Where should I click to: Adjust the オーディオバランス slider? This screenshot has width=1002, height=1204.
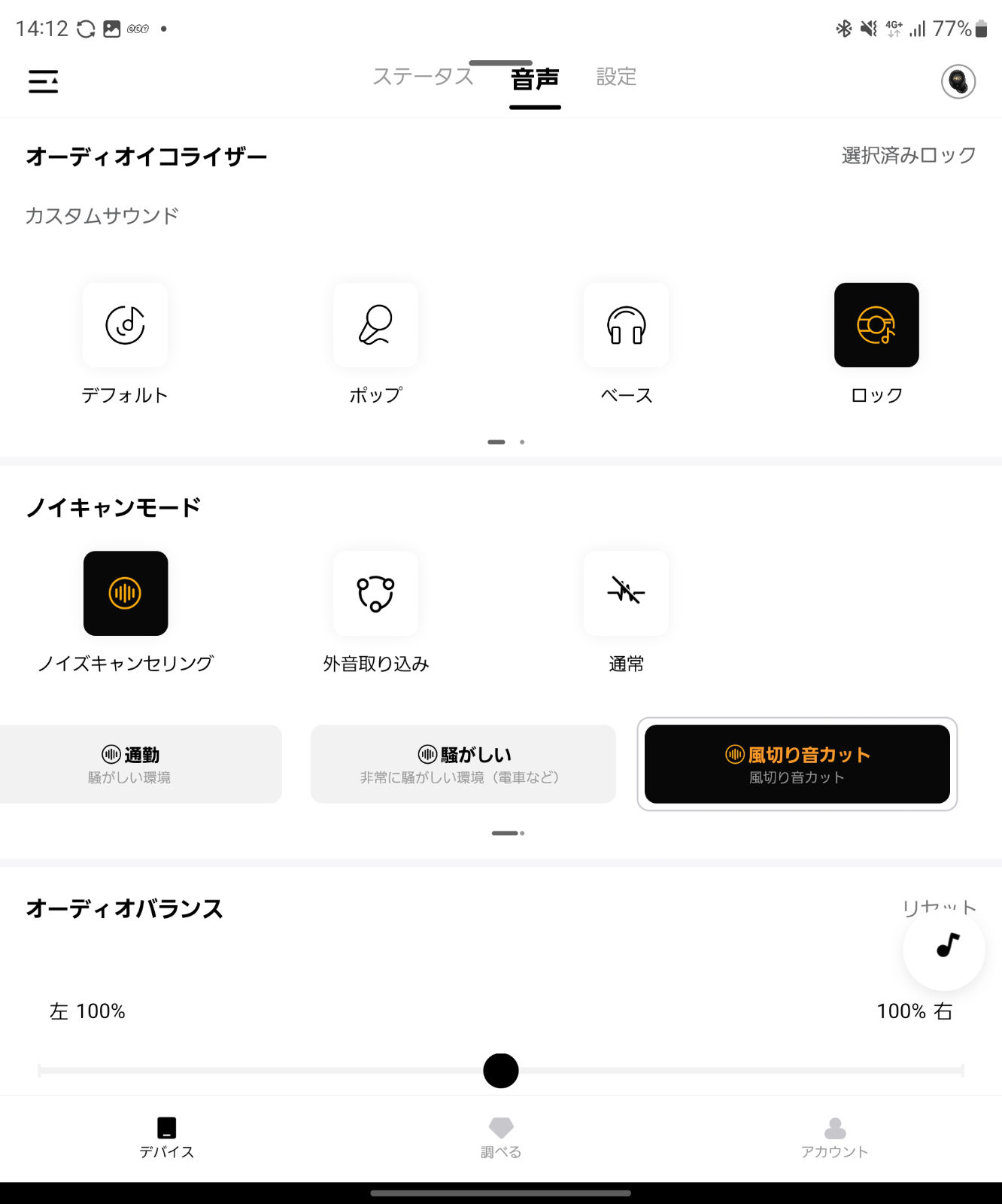click(x=501, y=1069)
